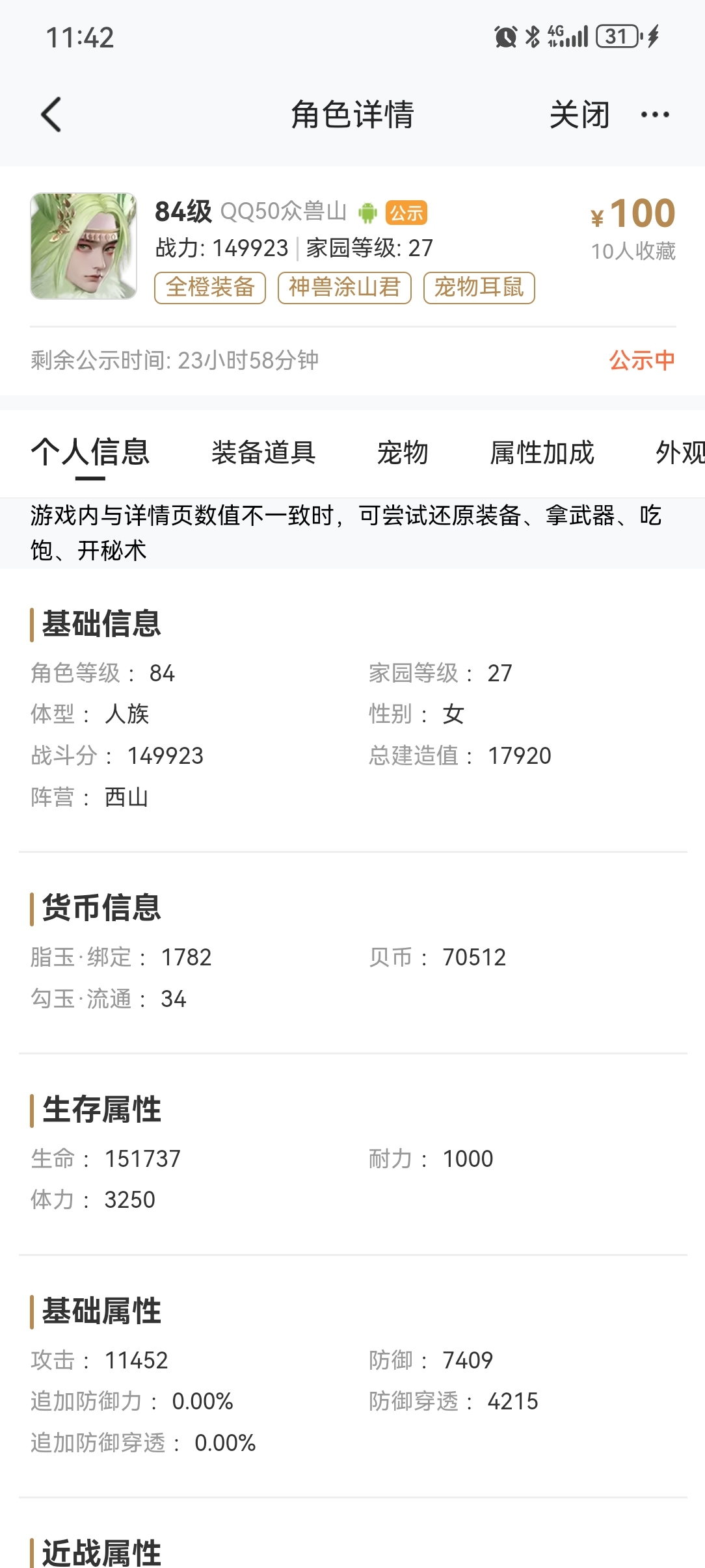Switch to the 装备道具 tab
The width and height of the screenshot is (705, 1568).
(263, 452)
